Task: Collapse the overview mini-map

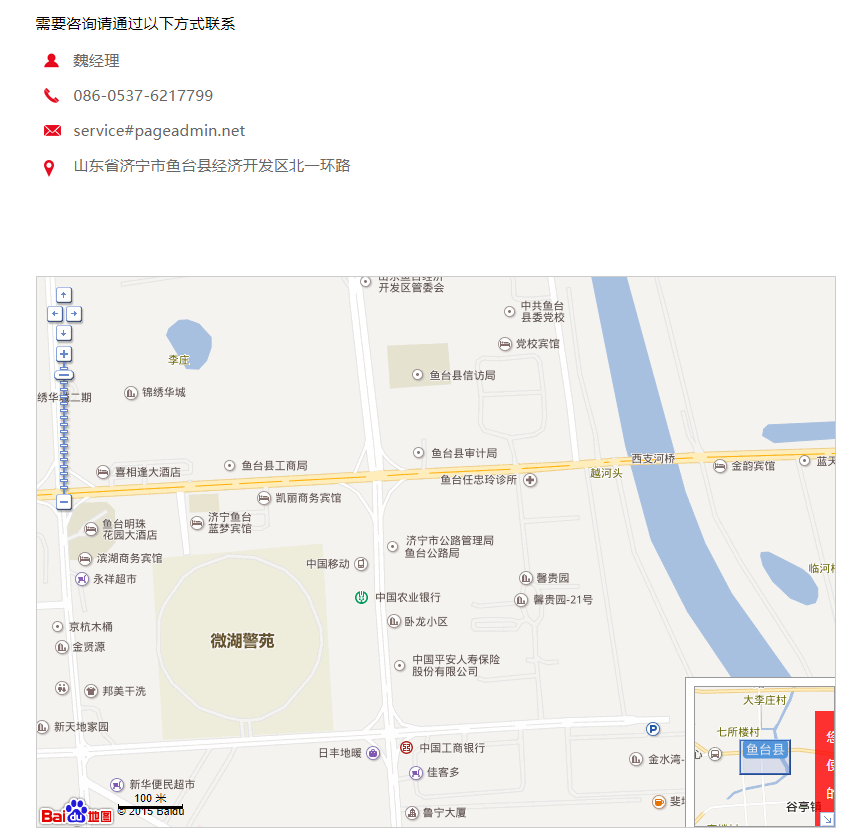Action: point(827,819)
